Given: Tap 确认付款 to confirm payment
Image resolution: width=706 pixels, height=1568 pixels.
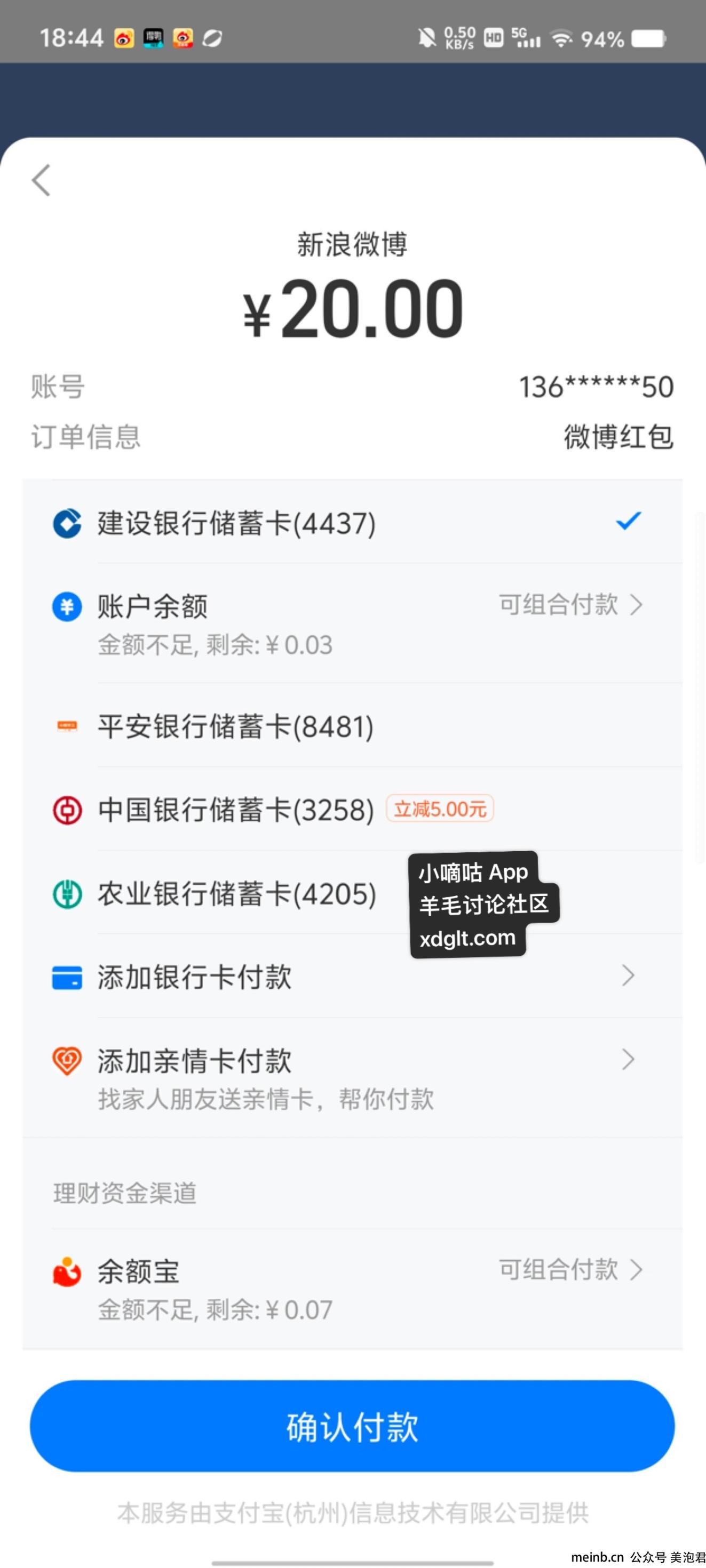Looking at the screenshot, I should click(x=352, y=1426).
